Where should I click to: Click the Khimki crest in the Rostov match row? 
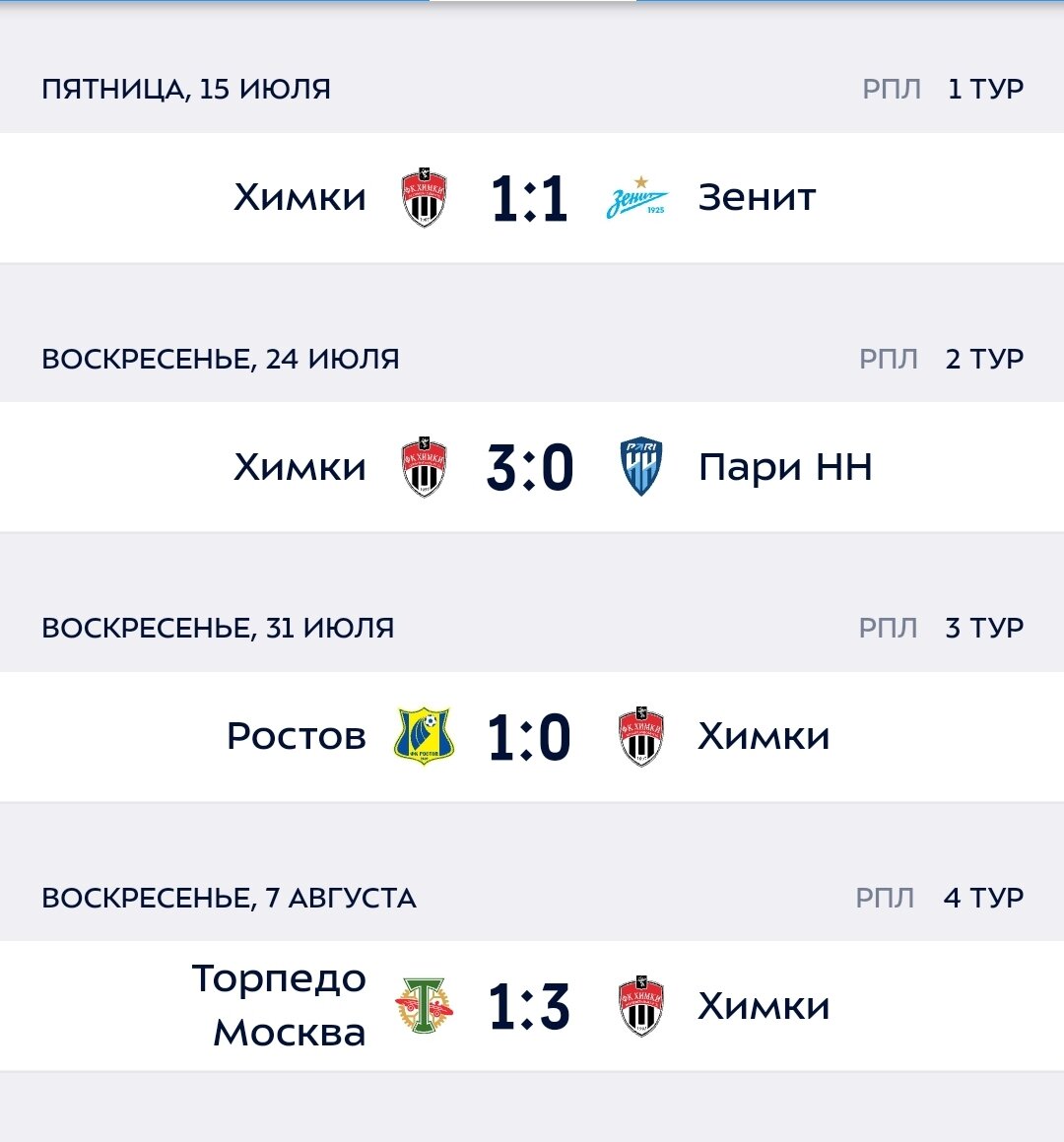pos(640,735)
